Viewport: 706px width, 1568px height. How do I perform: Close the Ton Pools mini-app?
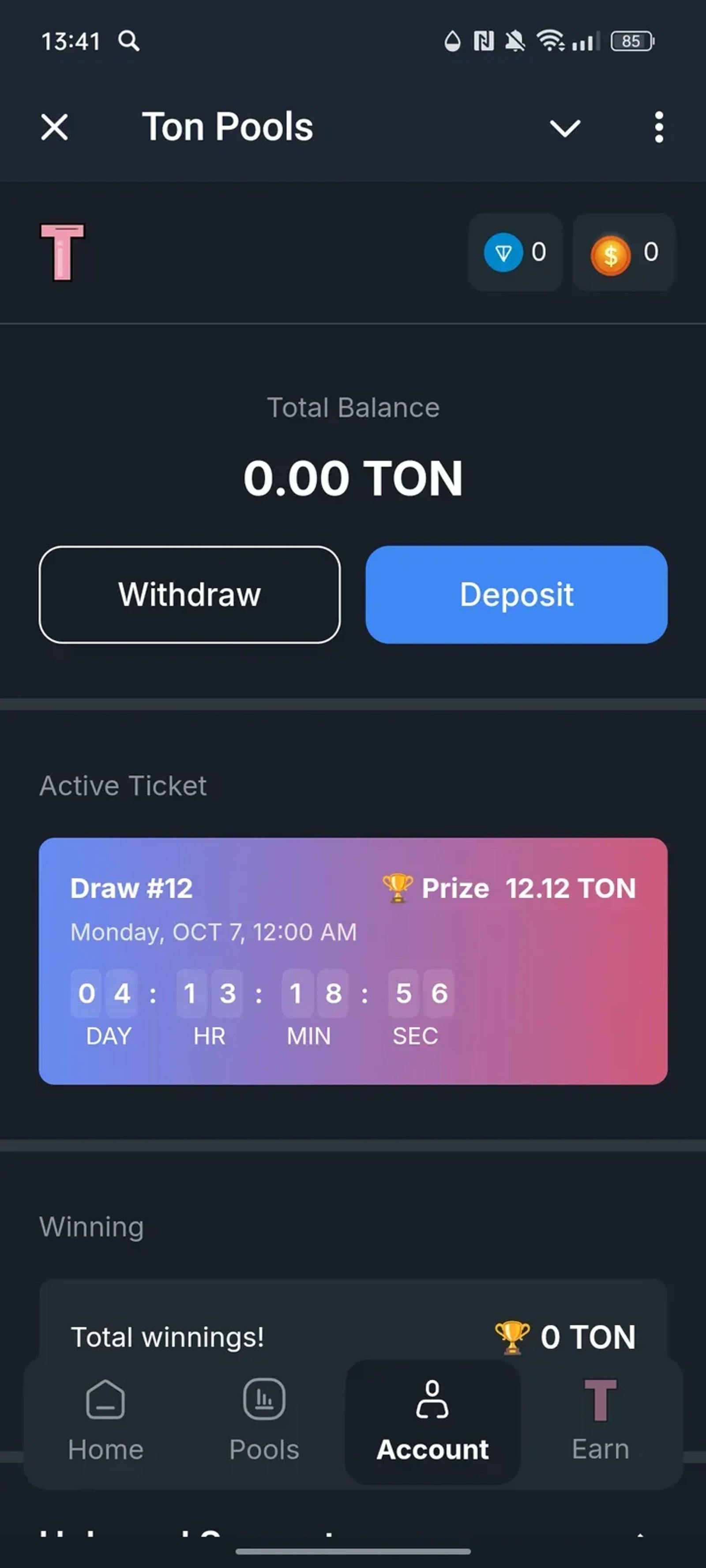tap(53, 127)
